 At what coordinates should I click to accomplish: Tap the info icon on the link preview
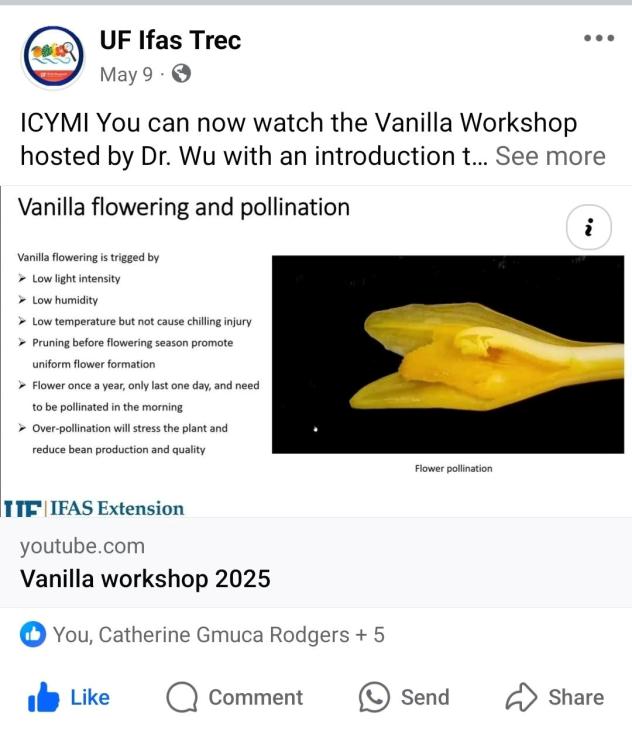[589, 229]
